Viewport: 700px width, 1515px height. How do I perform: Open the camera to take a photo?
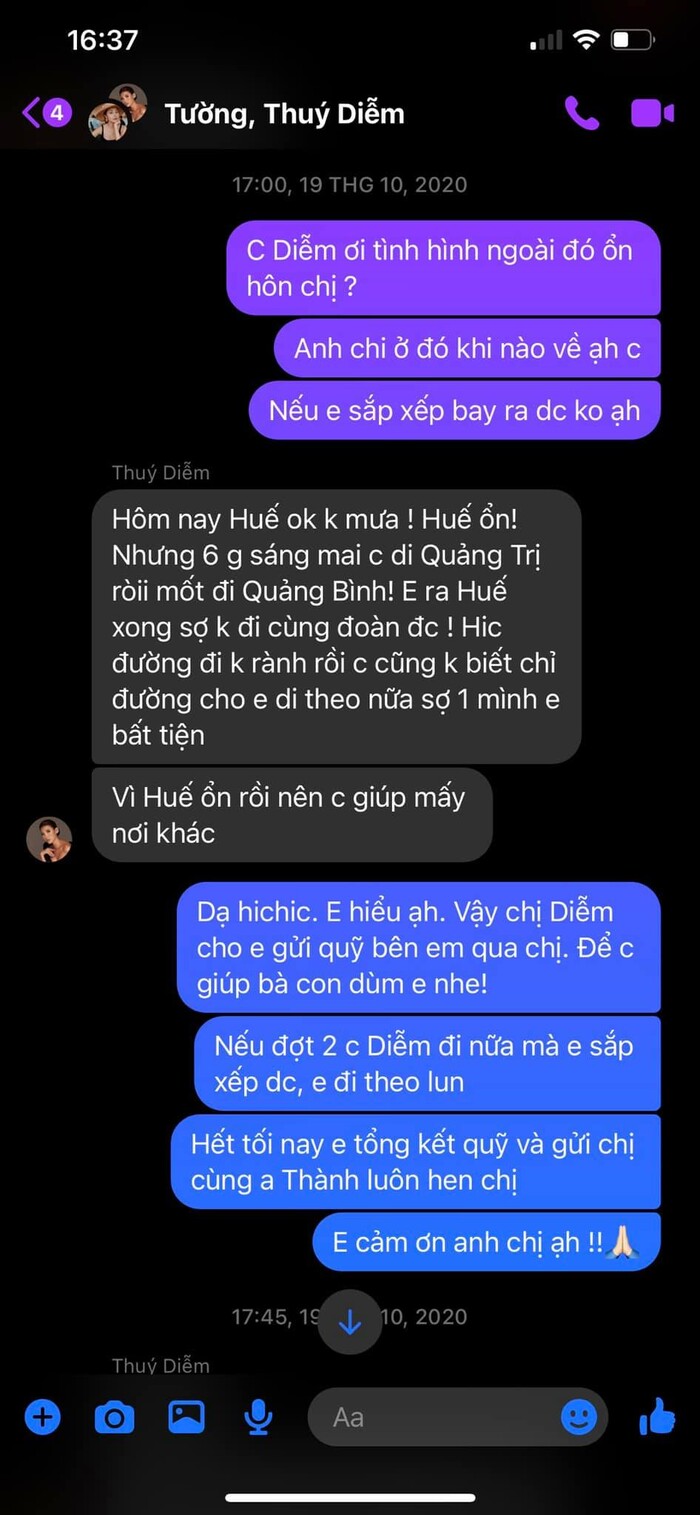(114, 1416)
